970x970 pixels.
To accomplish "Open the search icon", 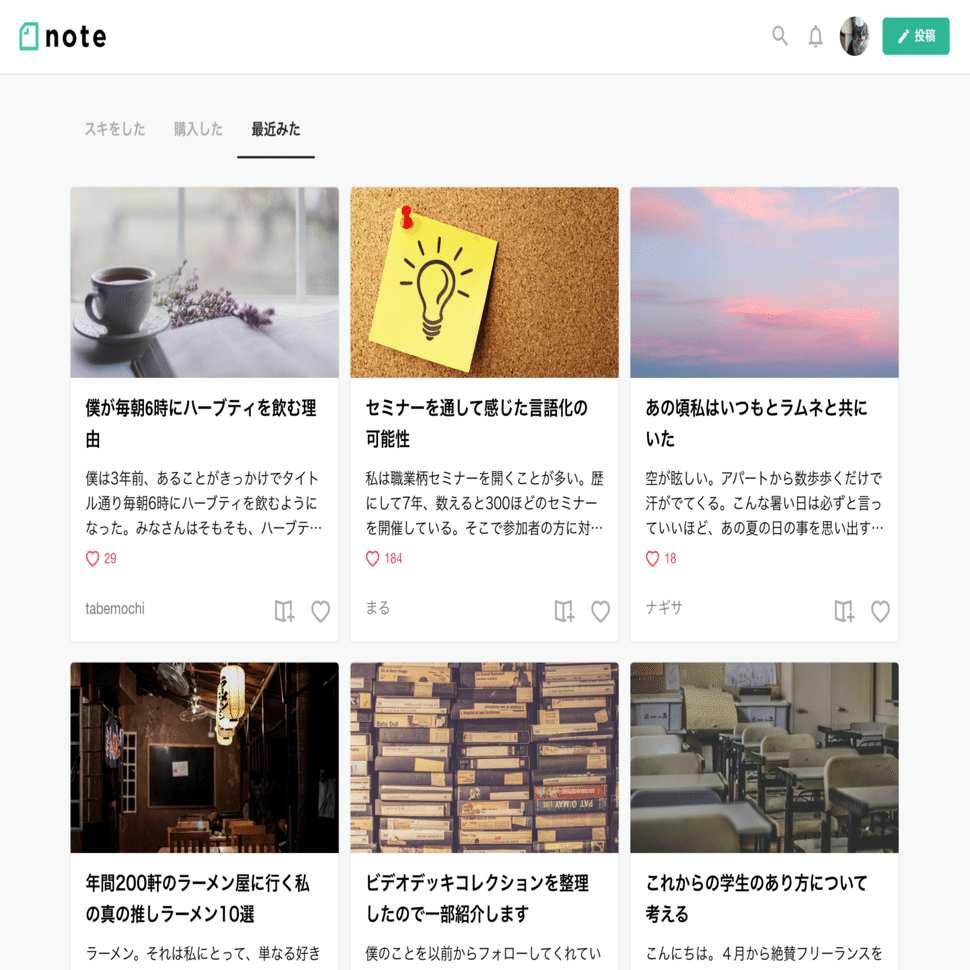I will click(x=780, y=36).
